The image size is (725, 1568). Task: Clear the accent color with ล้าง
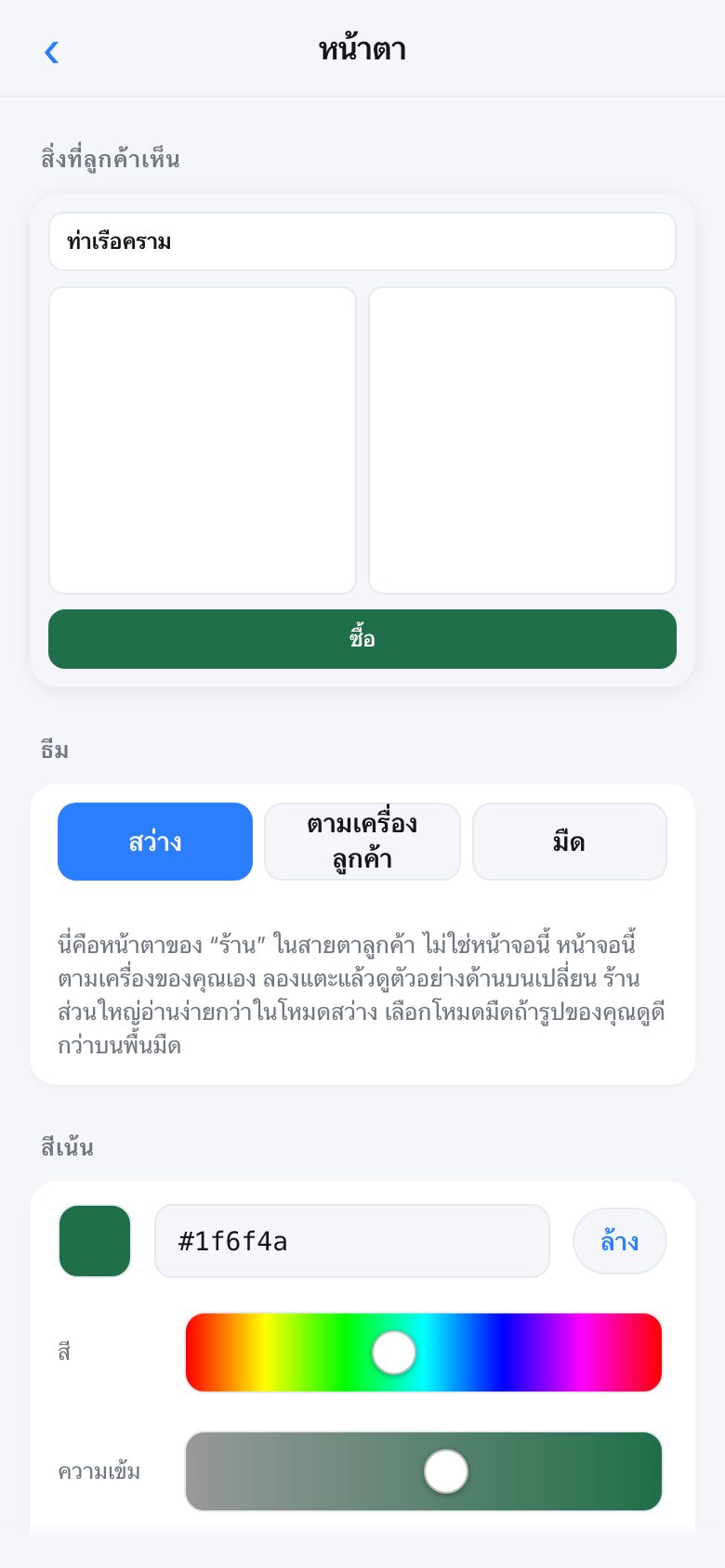[x=620, y=1241]
